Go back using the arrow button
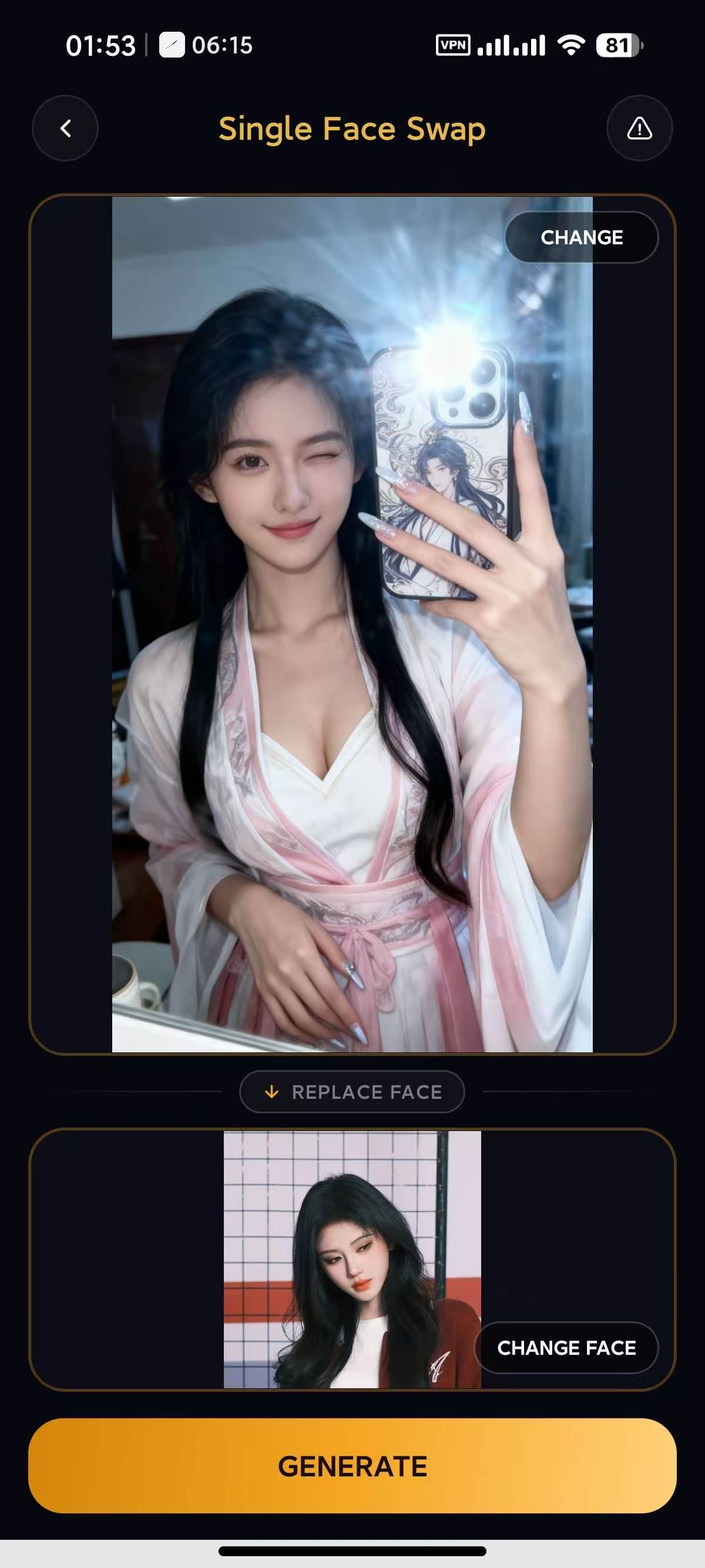Screen dimensions: 705x1568 point(65,129)
